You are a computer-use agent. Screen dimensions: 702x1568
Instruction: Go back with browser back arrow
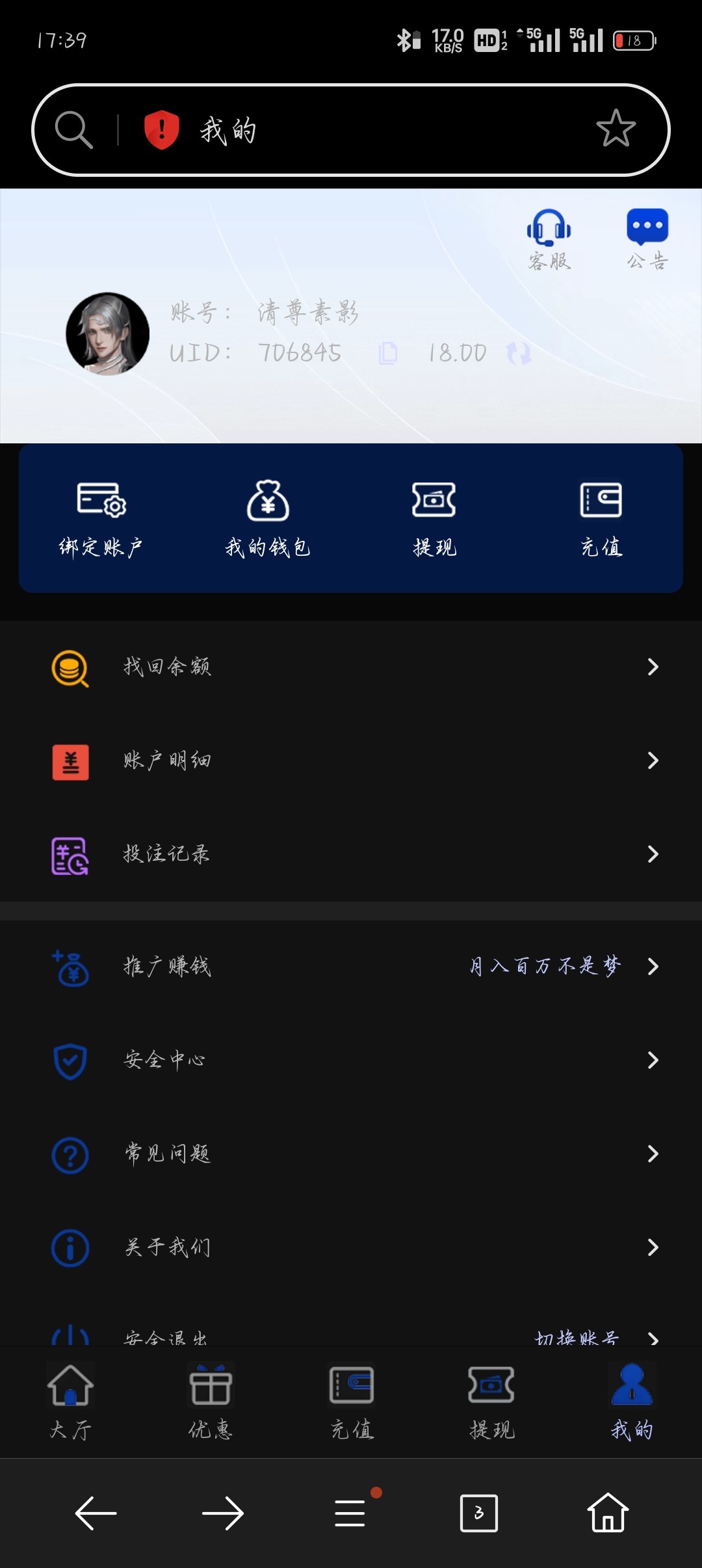click(96, 1513)
